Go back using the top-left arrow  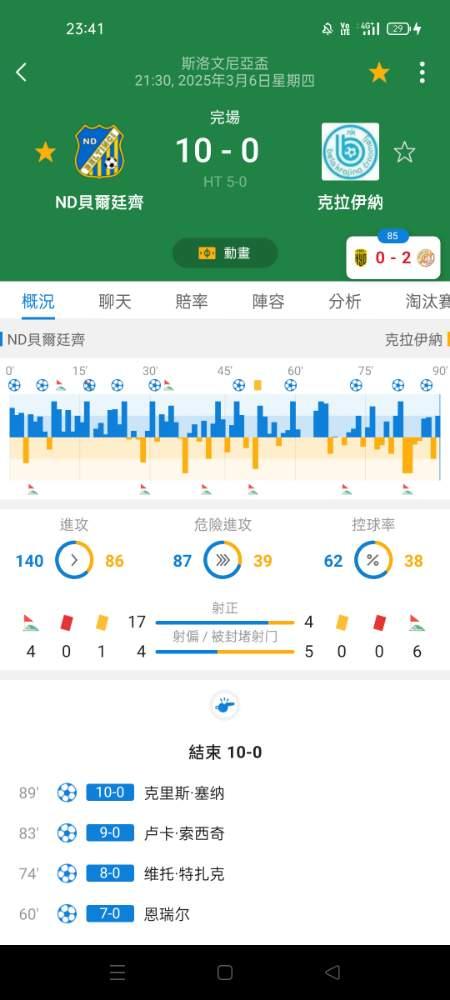(22, 73)
